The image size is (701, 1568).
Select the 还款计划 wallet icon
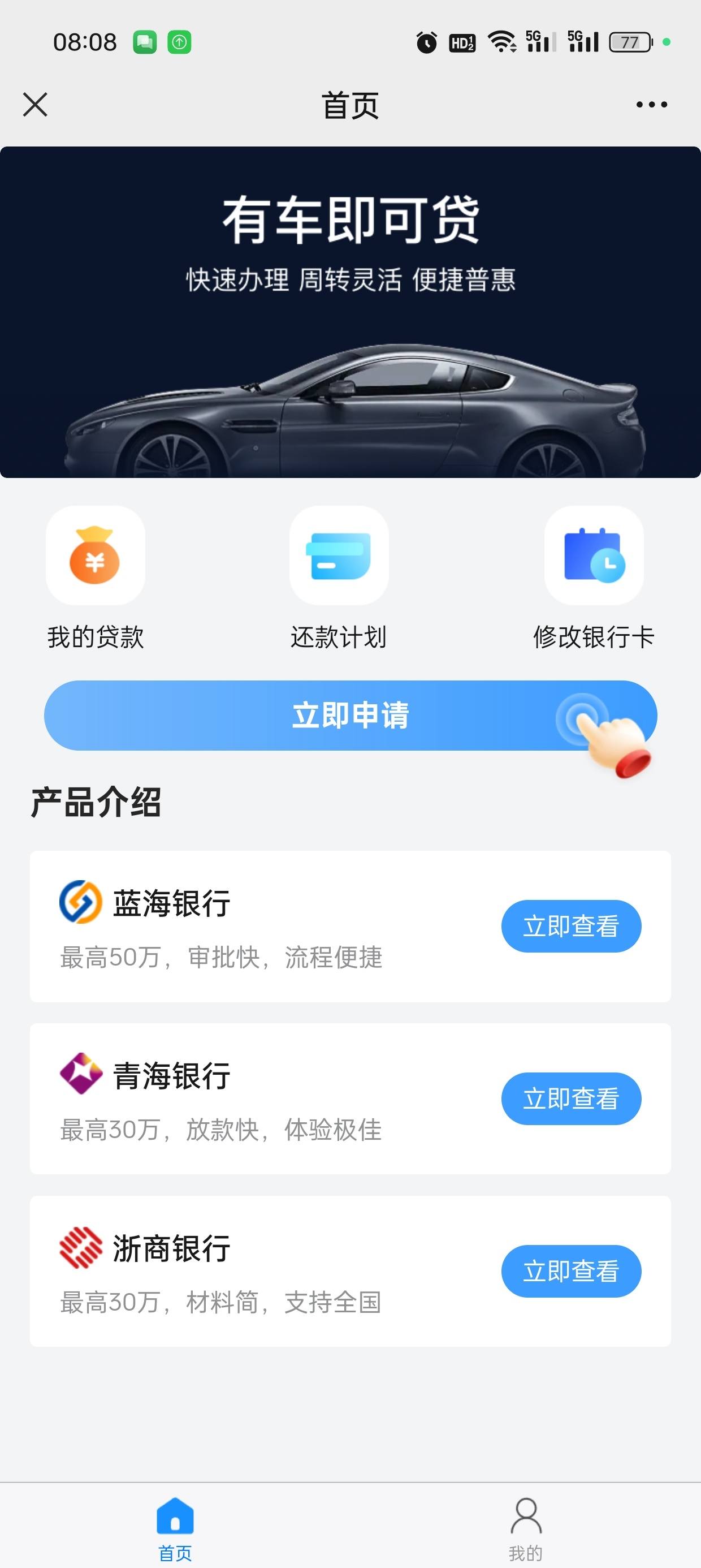click(339, 555)
